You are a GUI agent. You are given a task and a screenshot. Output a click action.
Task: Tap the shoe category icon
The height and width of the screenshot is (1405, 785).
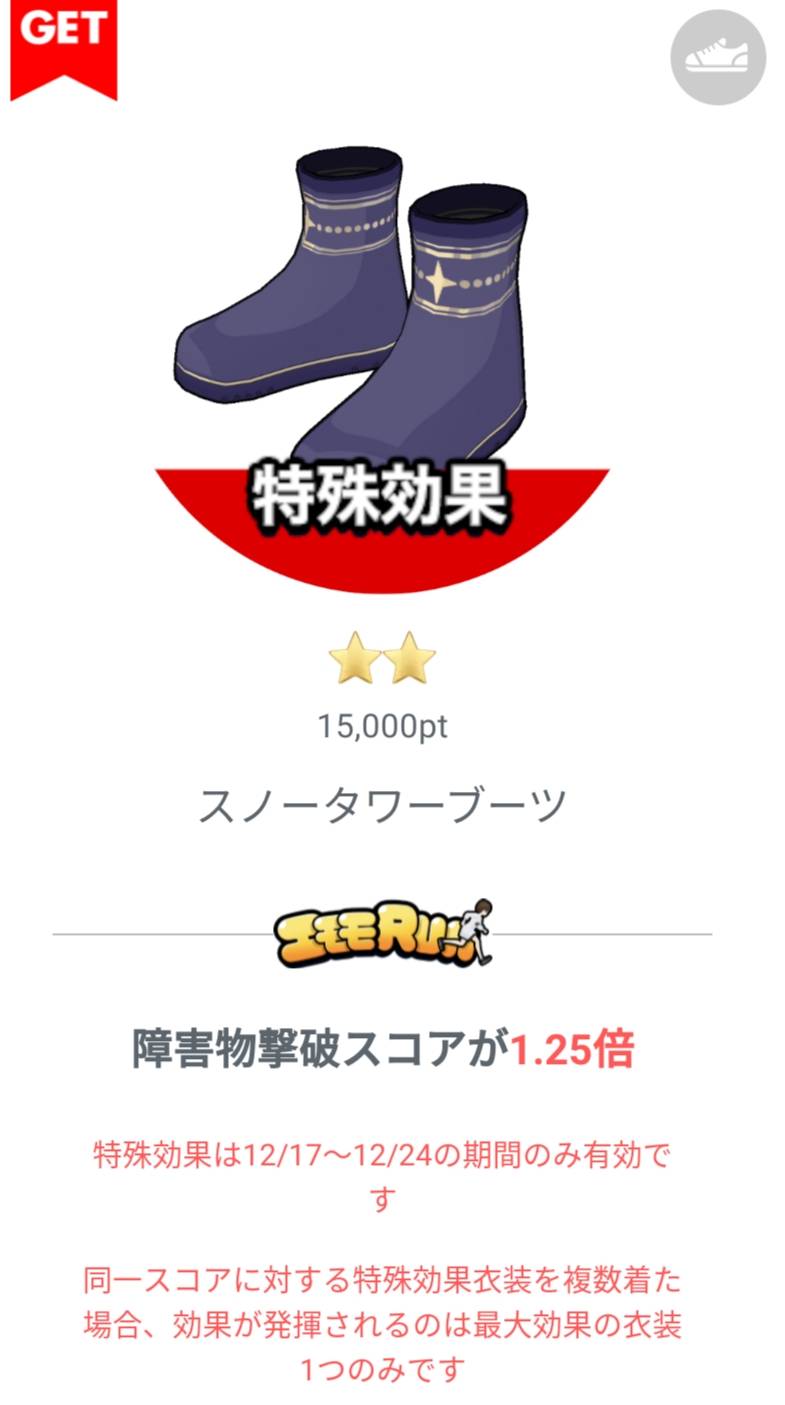717,57
